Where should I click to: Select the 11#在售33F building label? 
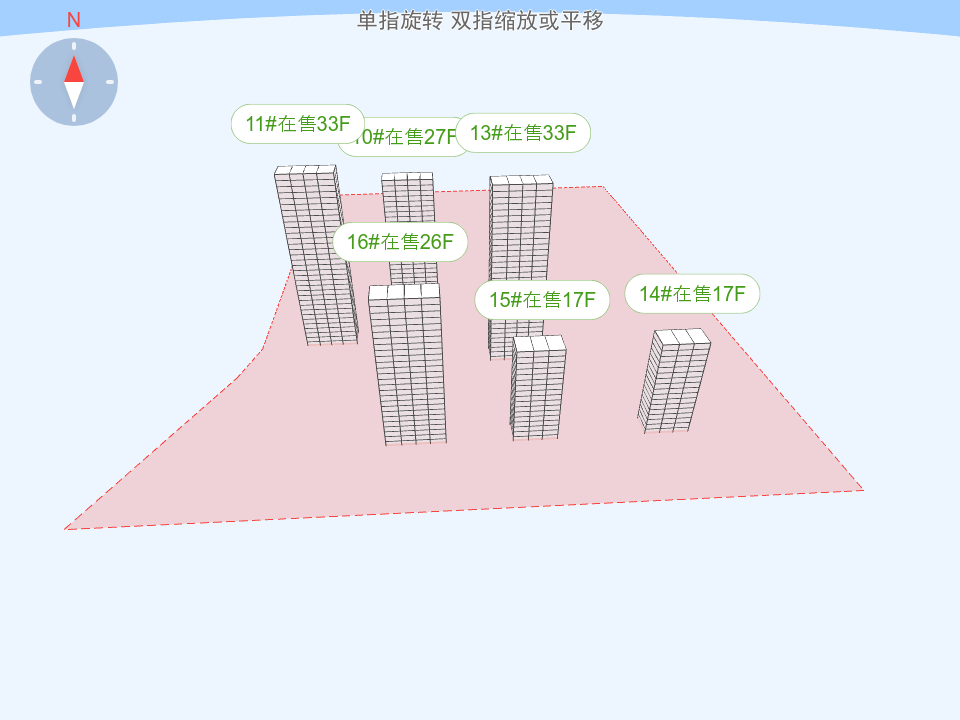[297, 124]
